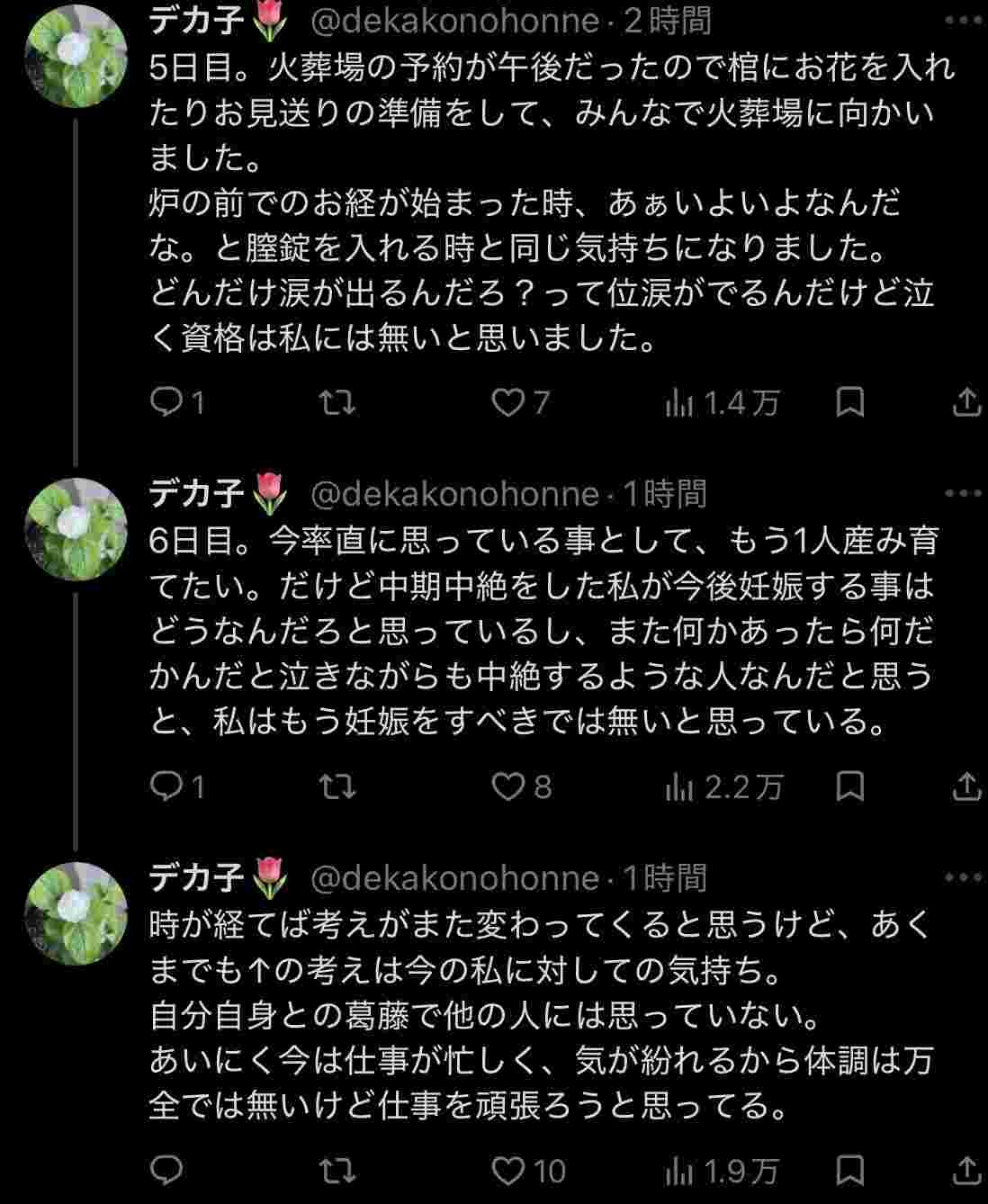Retweet the 時が経てば post
The width and height of the screenshot is (988, 1204).
tap(337, 1170)
